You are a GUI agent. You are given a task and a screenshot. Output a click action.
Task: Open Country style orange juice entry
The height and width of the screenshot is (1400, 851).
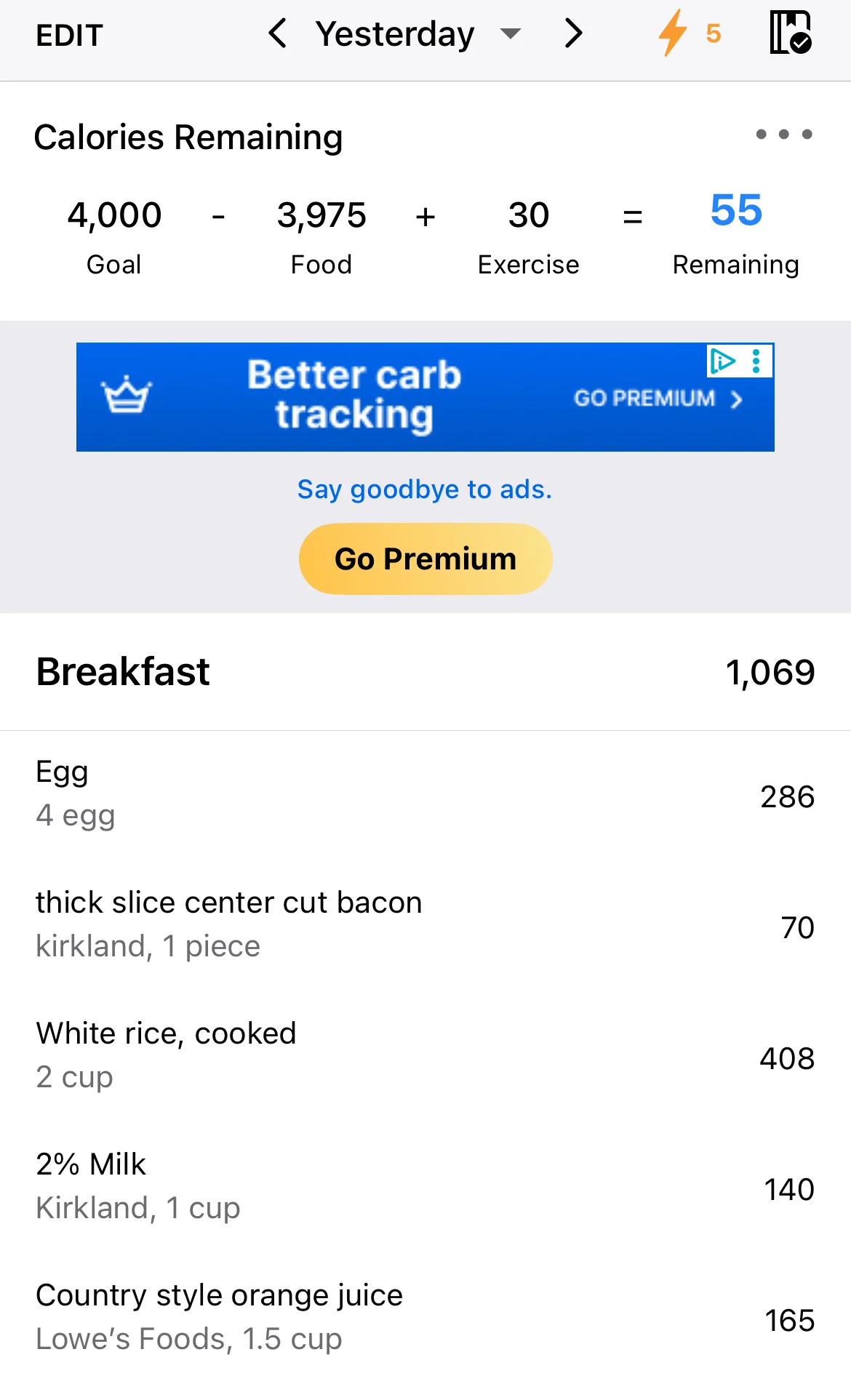(425, 1320)
